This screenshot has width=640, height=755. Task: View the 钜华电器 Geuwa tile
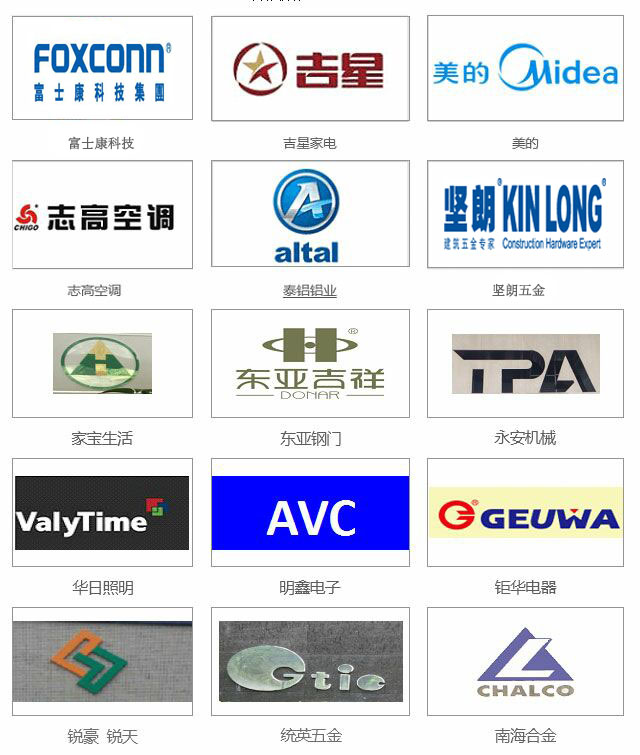(x=525, y=512)
